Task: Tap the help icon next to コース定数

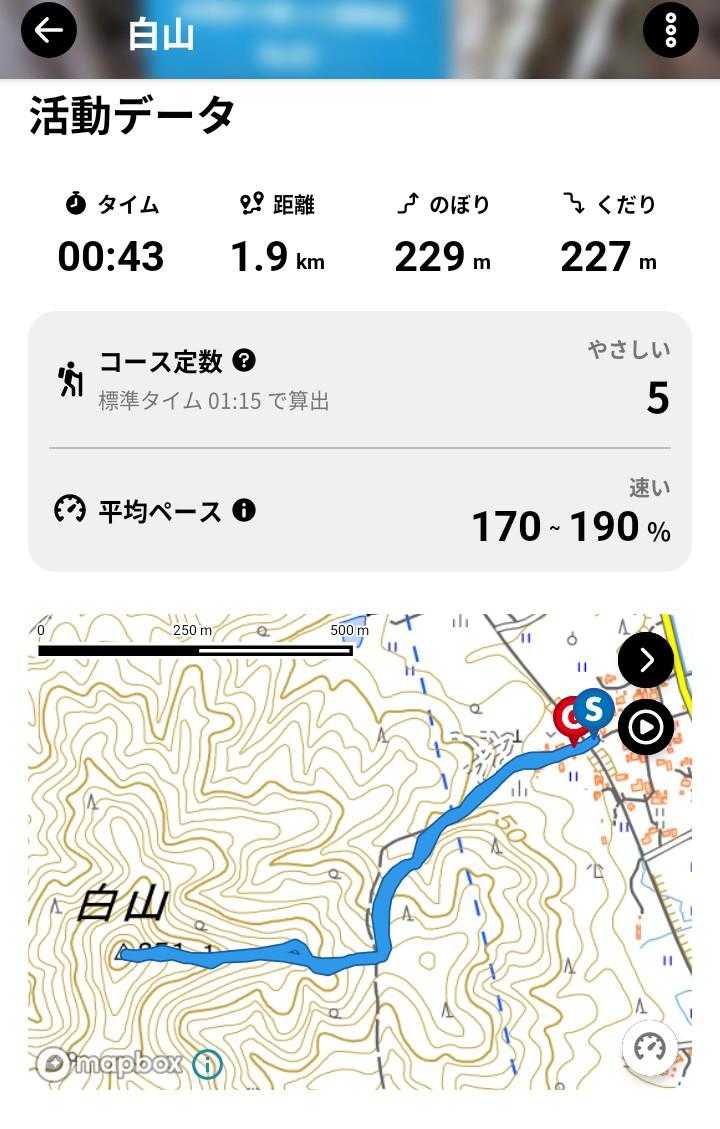Action: [244, 360]
